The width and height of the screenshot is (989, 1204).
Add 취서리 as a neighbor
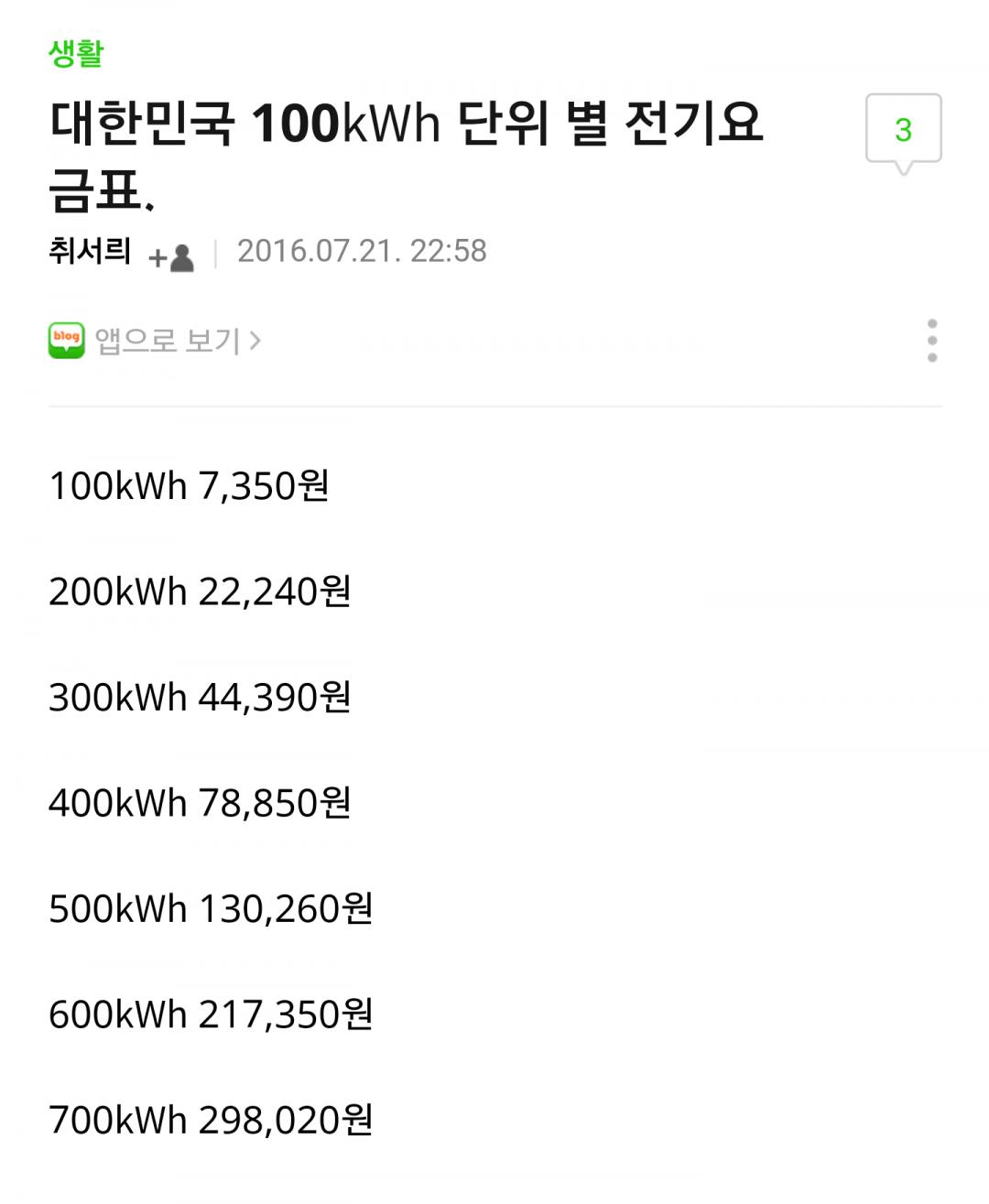[171, 257]
